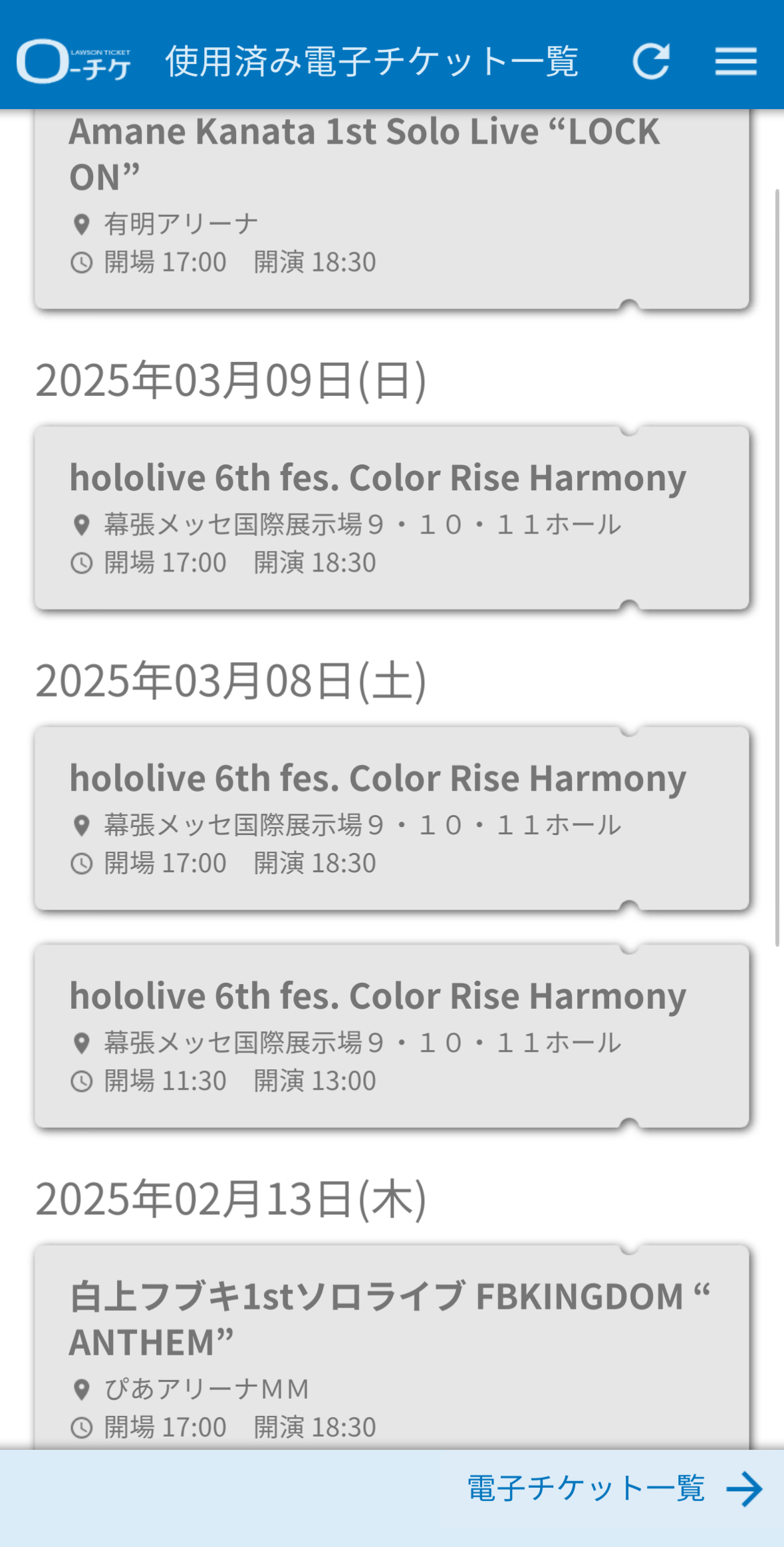Open Amane Kanata 1st Solo Live ticket

[392, 209]
